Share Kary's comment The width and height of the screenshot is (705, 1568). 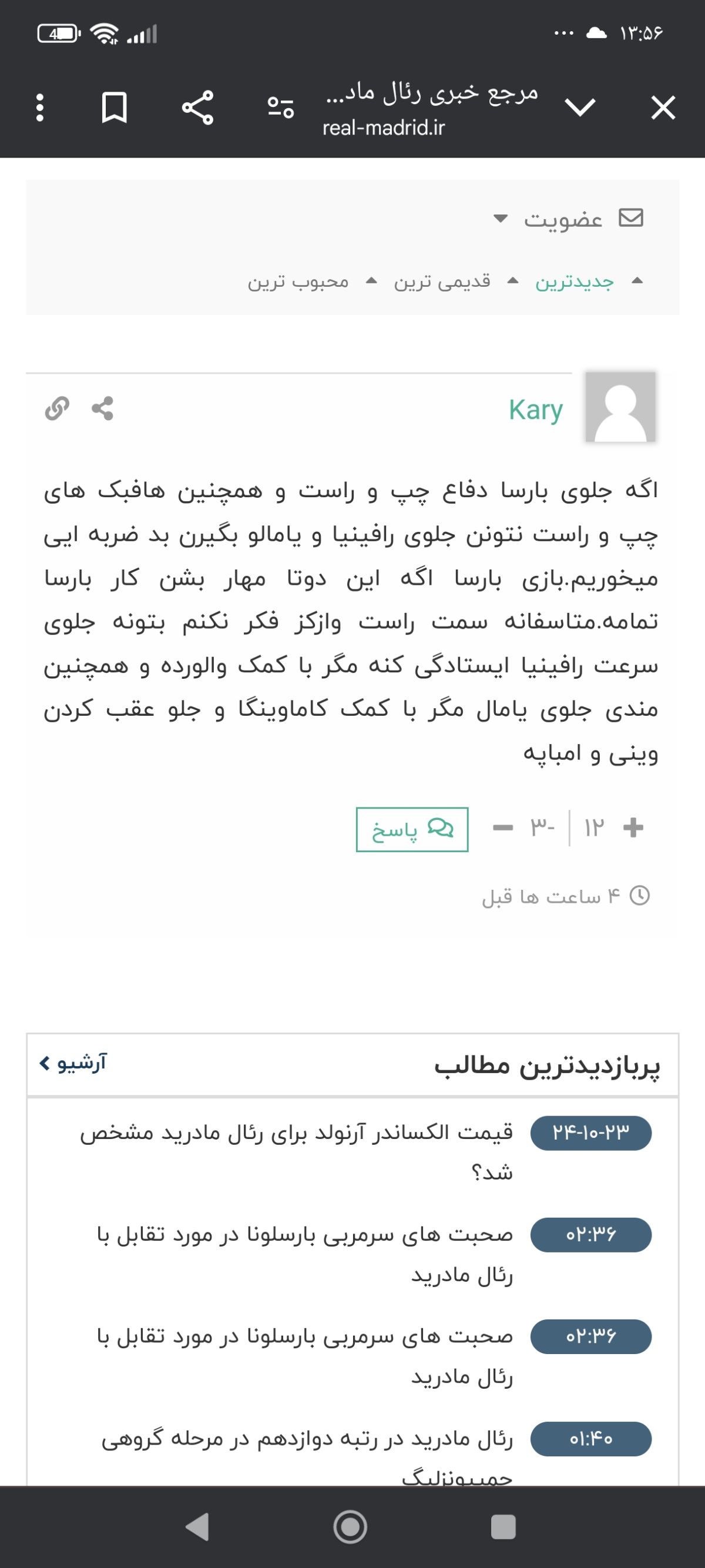click(103, 408)
